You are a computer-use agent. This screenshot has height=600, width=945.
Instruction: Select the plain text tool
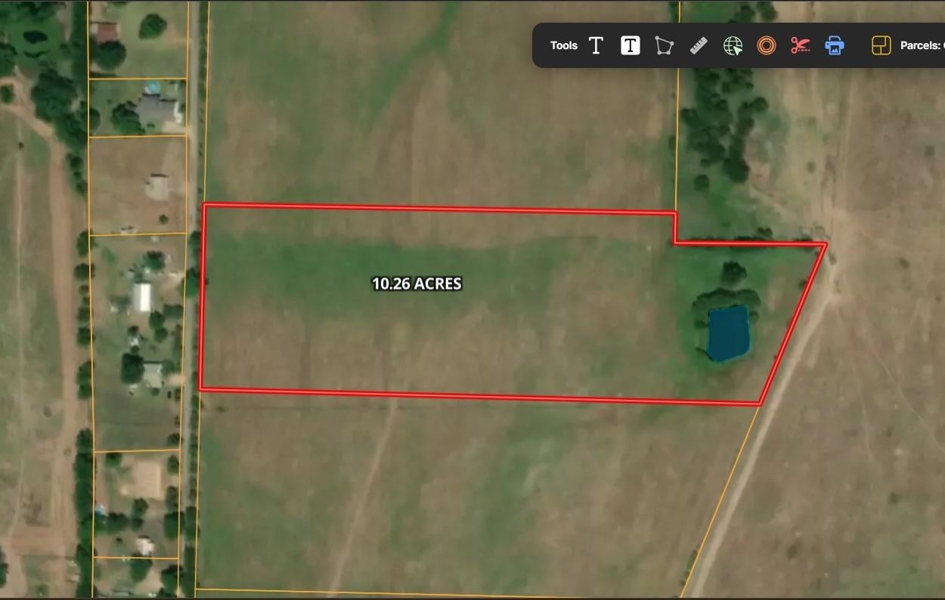596,45
